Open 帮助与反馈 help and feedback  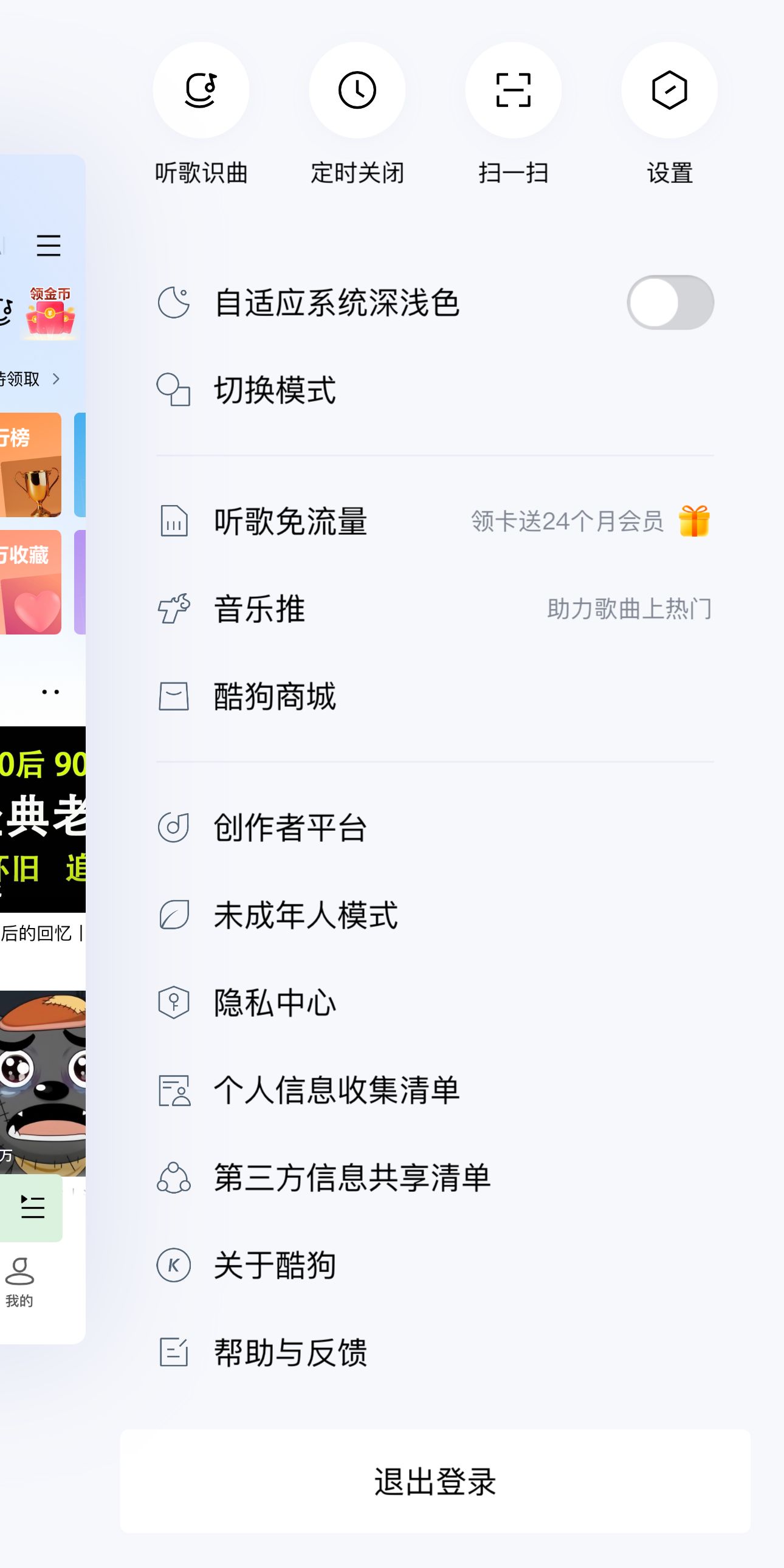(291, 1352)
